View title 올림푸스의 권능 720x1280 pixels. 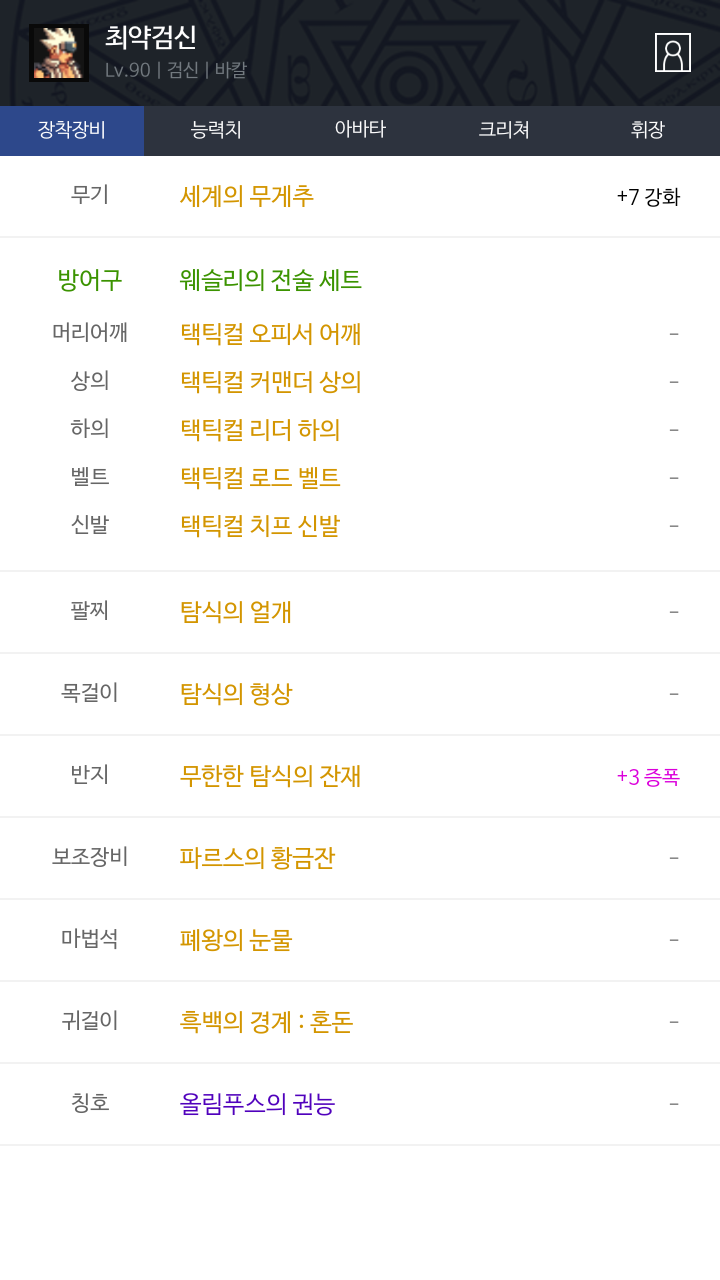pos(257,1104)
